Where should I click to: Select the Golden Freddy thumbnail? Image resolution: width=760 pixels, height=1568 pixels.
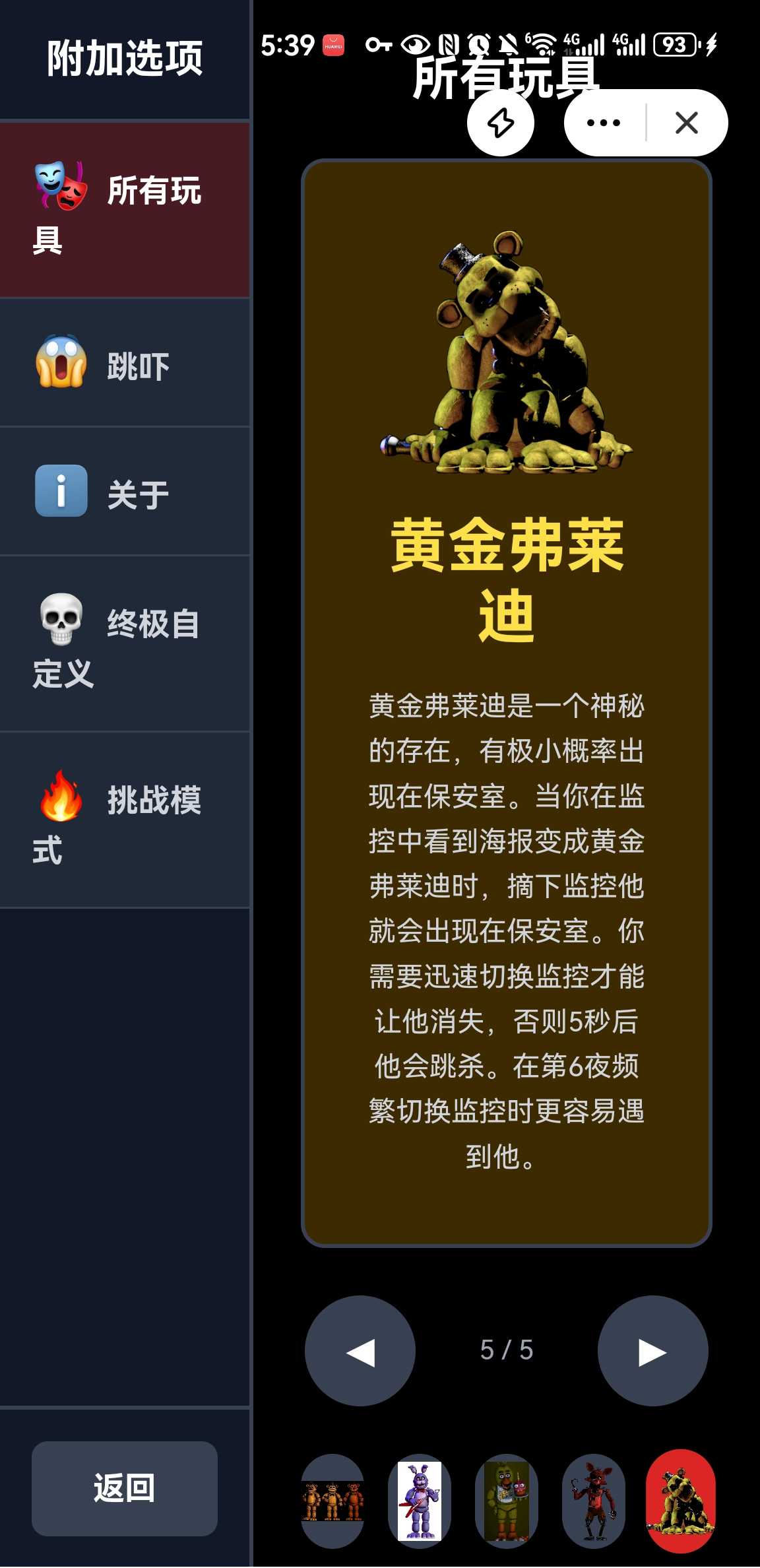click(681, 1501)
